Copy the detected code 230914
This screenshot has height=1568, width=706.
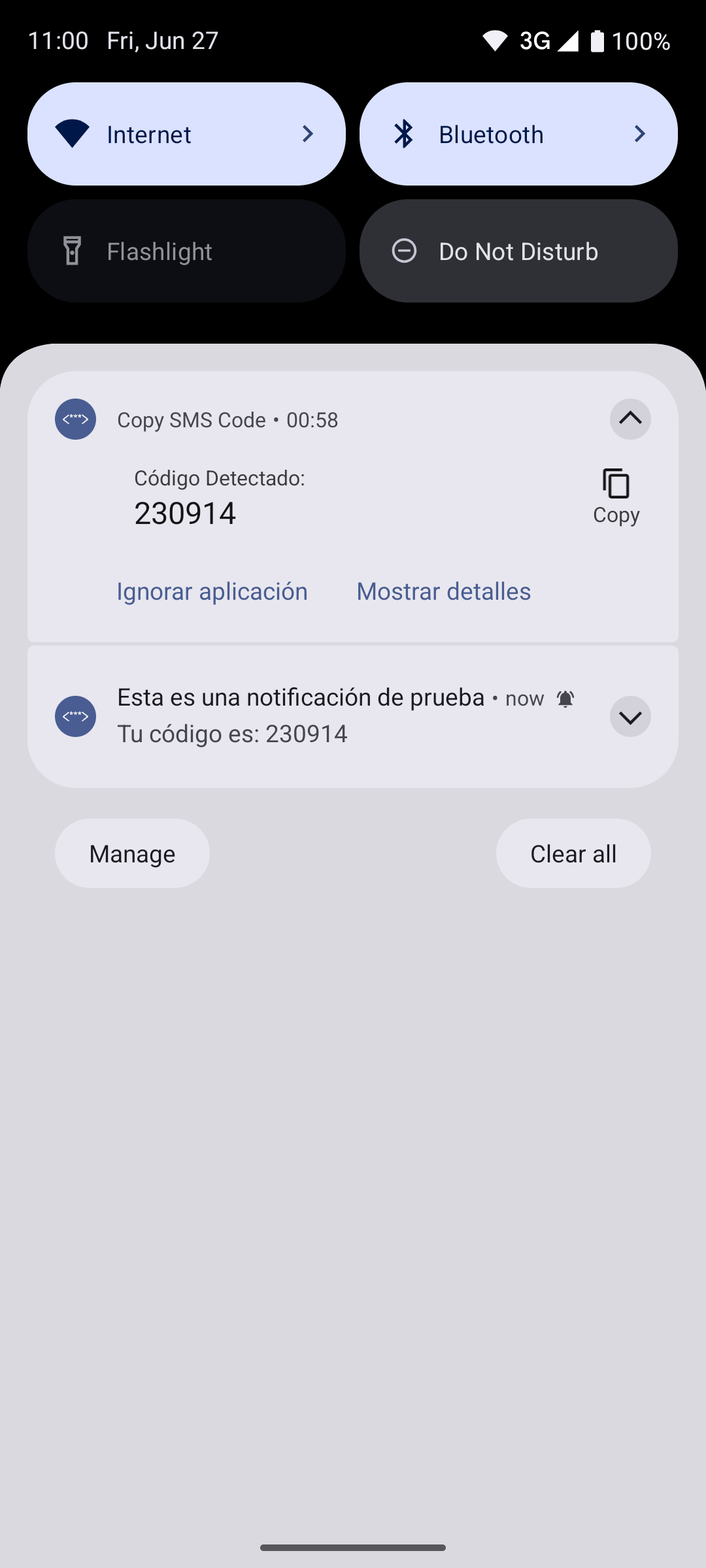pyautogui.click(x=616, y=495)
